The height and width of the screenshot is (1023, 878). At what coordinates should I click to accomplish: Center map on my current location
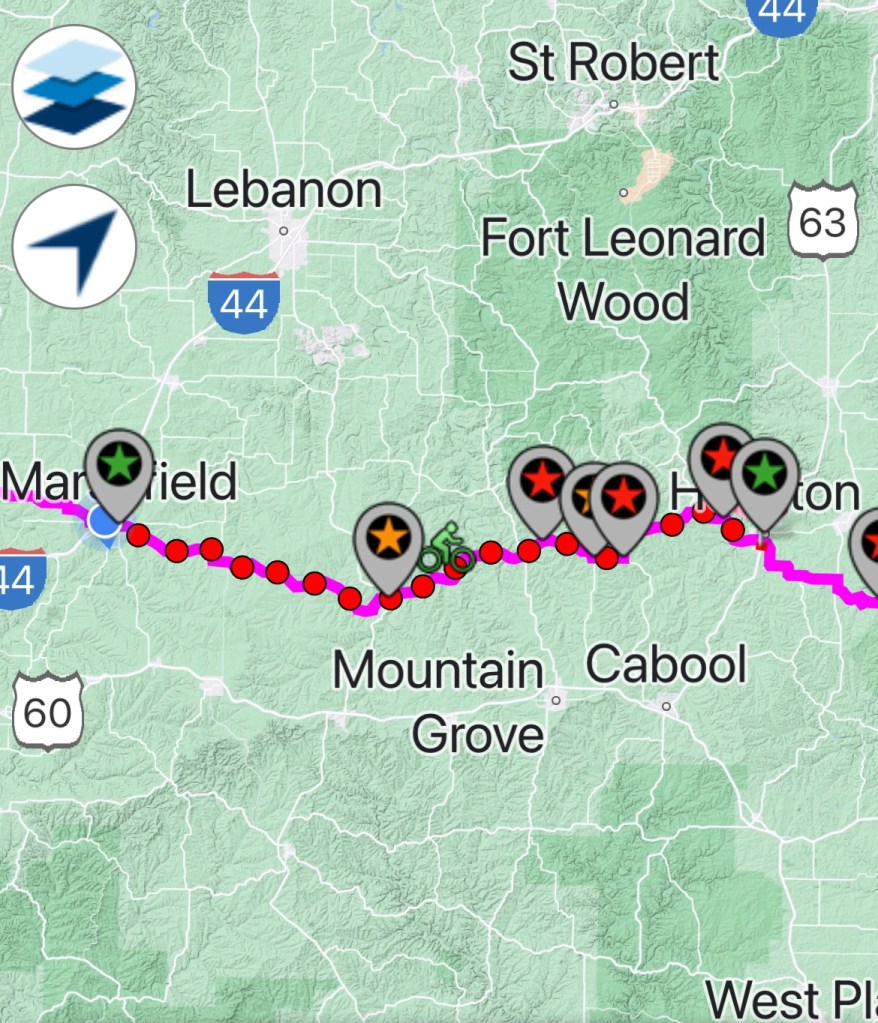(x=74, y=246)
